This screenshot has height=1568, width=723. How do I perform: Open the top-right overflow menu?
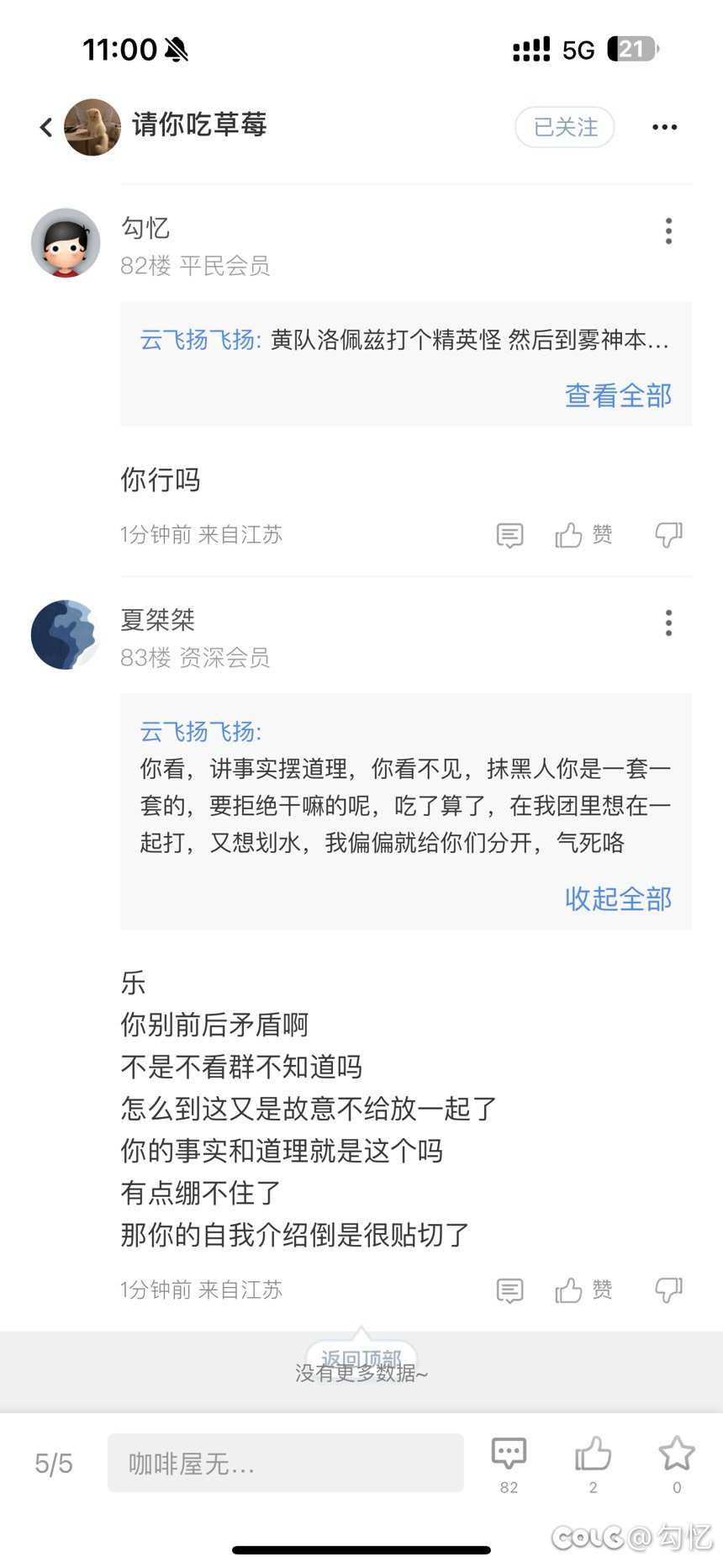pos(664,127)
